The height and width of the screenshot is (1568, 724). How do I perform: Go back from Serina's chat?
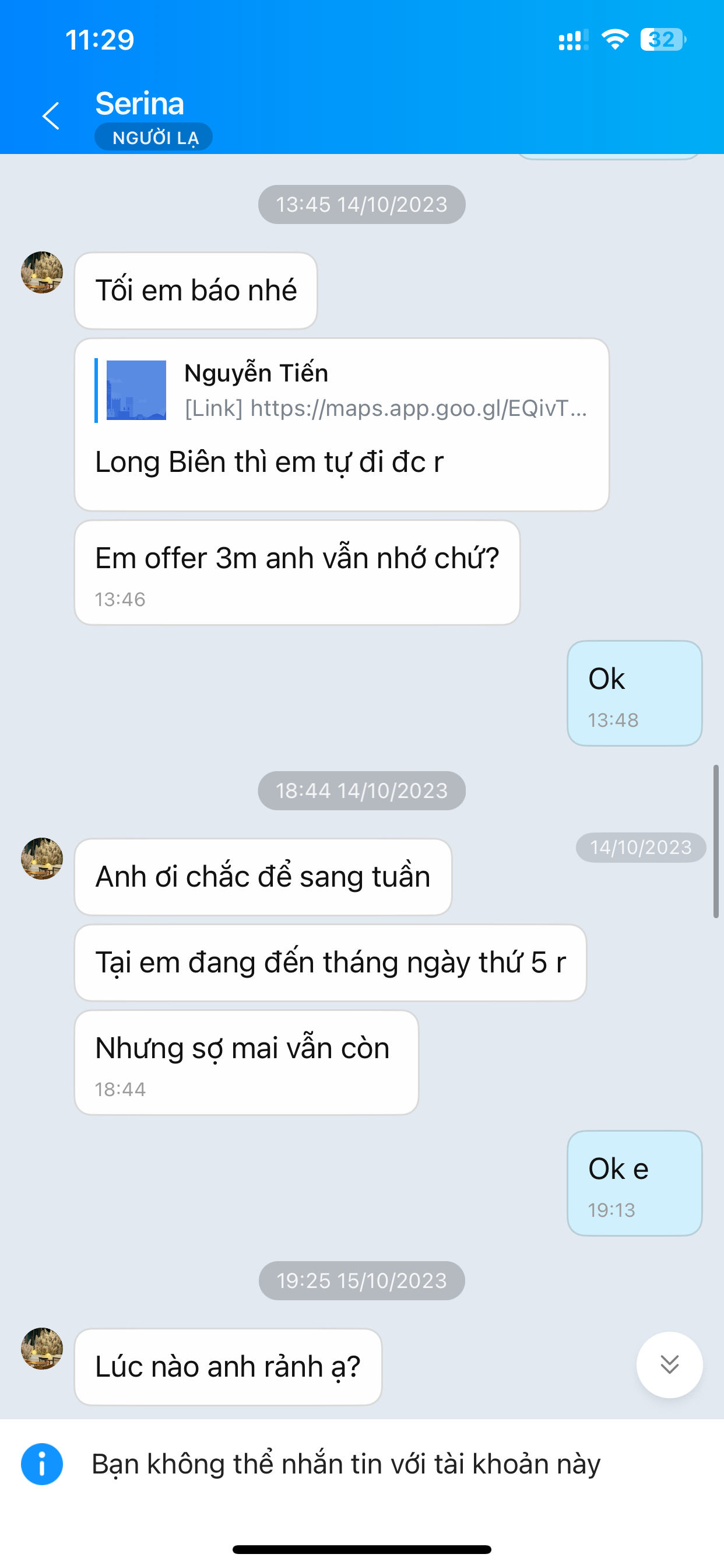pos(51,116)
